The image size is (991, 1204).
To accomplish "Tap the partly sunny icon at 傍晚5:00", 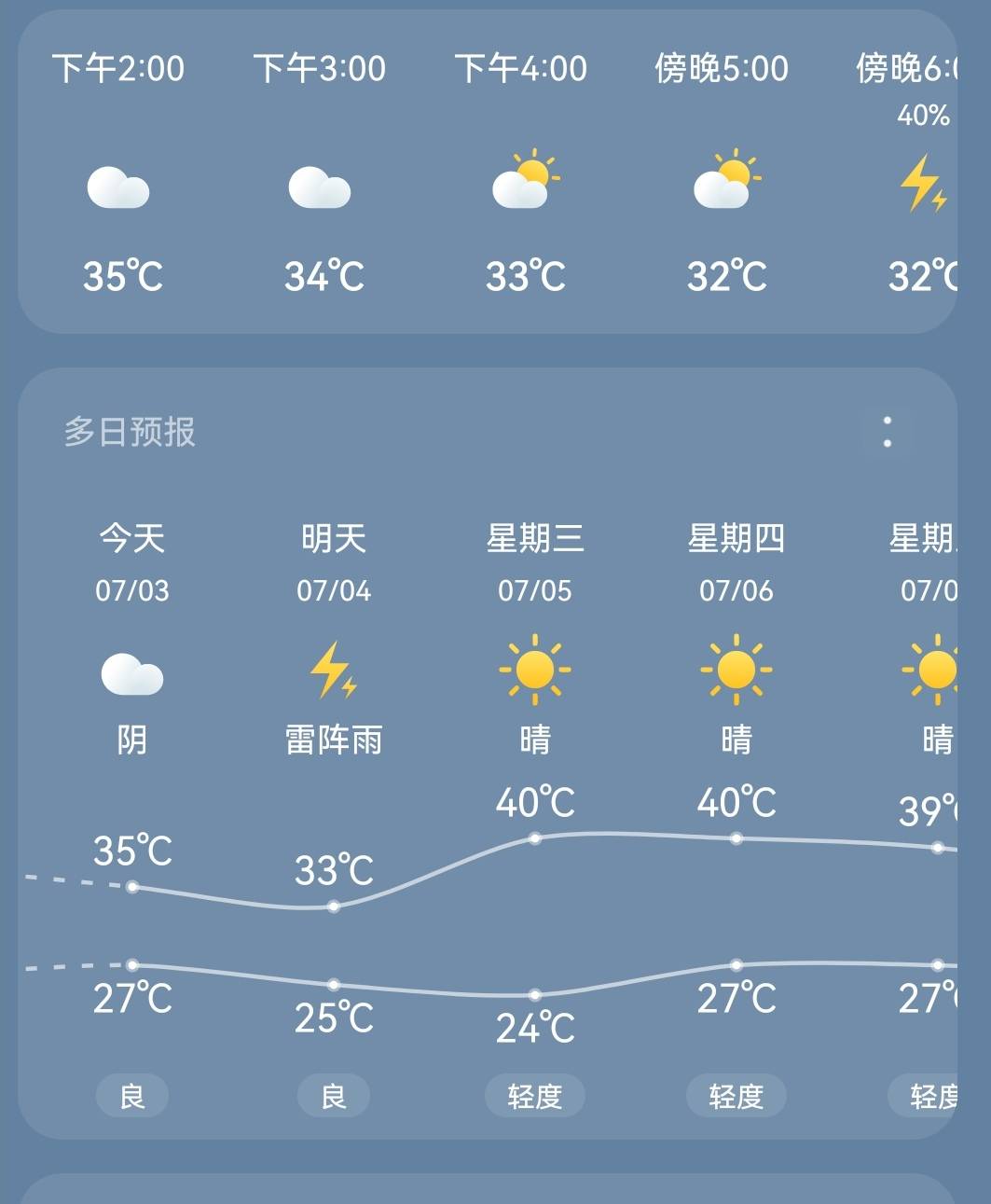I will (729, 184).
